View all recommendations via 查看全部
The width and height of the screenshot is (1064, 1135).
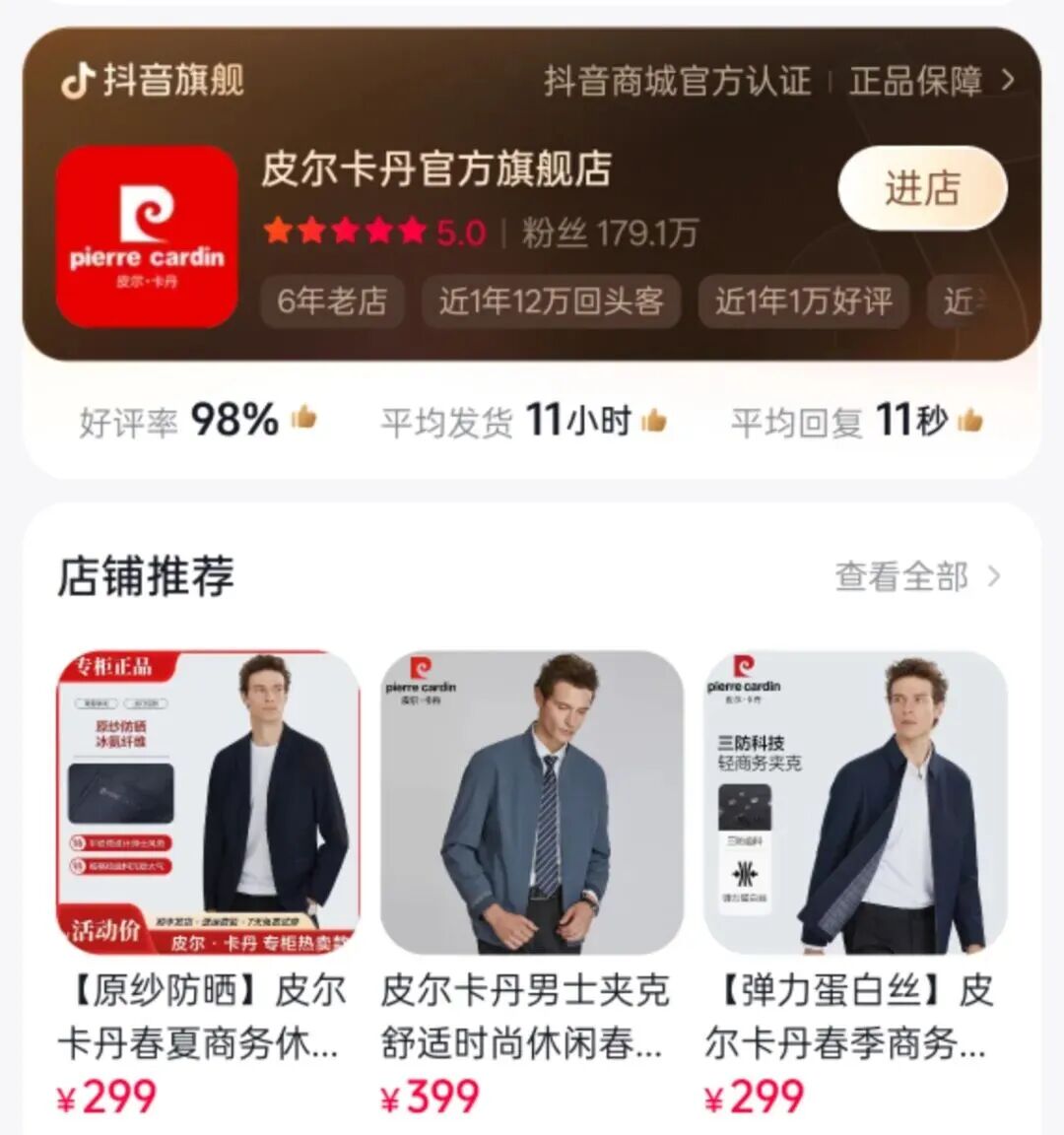(x=916, y=576)
